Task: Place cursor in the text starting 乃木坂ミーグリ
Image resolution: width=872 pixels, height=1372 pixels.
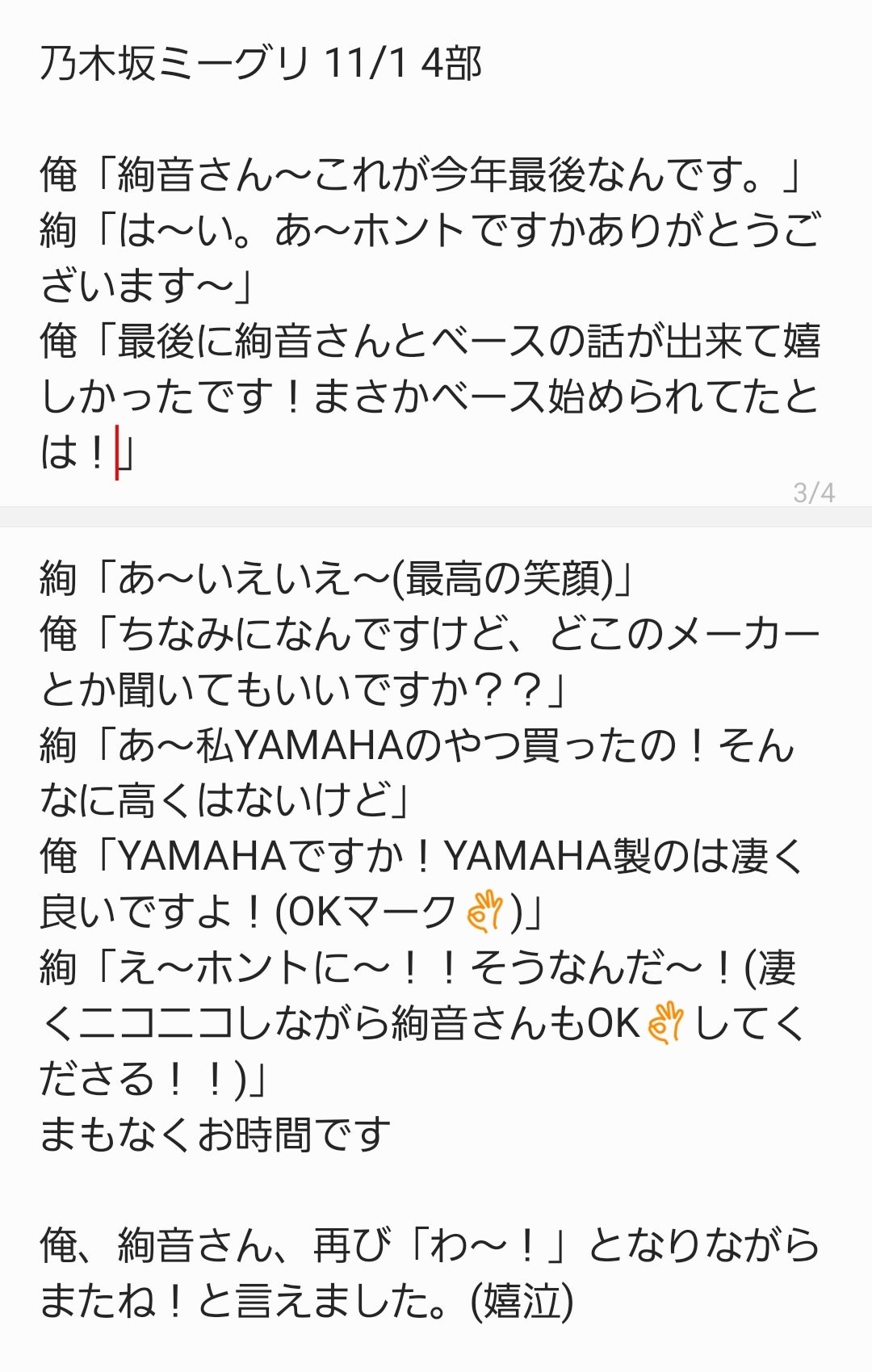Action: (428, 258)
